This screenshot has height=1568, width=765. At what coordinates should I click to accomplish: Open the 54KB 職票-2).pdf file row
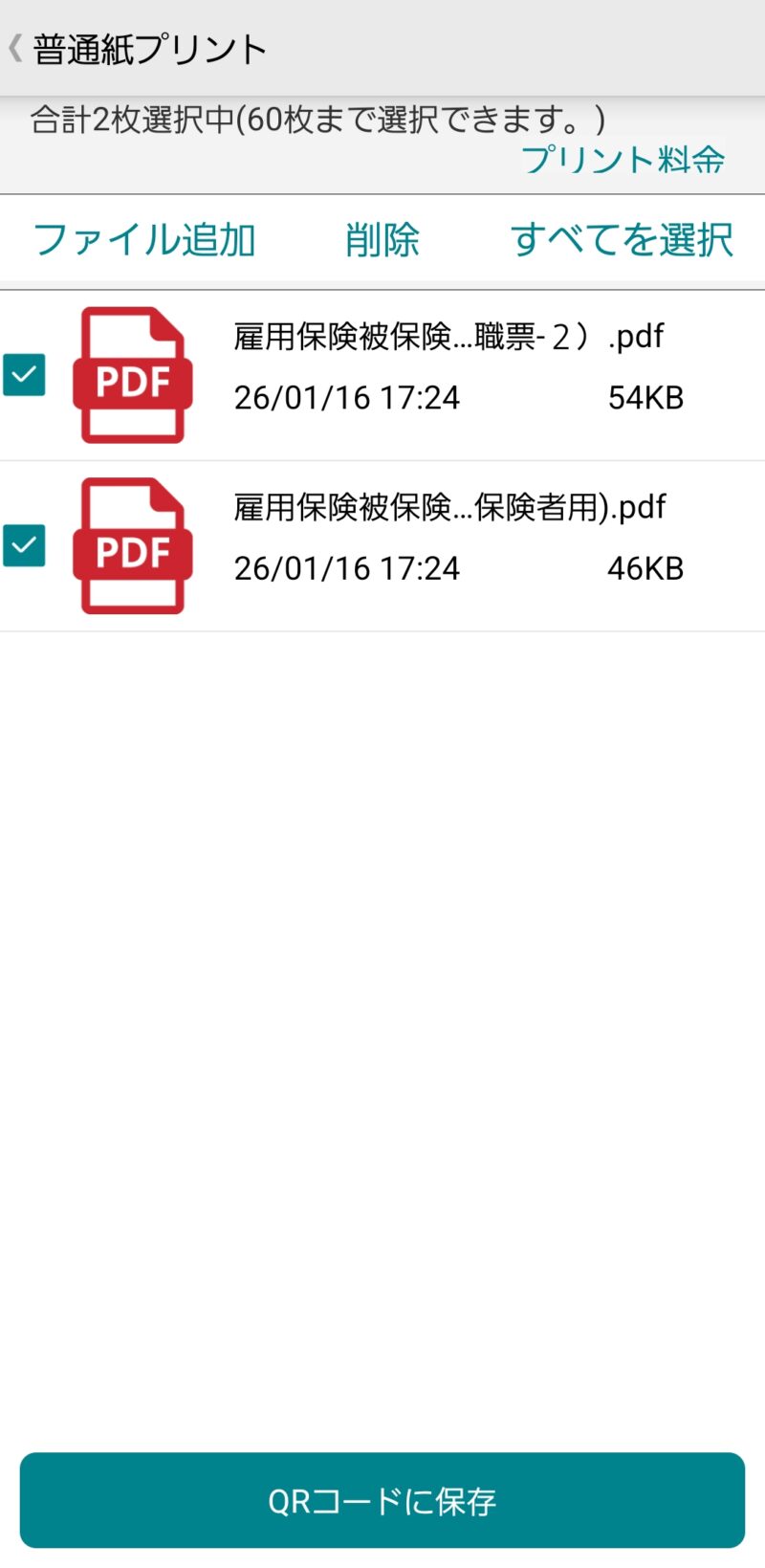[x=449, y=368]
